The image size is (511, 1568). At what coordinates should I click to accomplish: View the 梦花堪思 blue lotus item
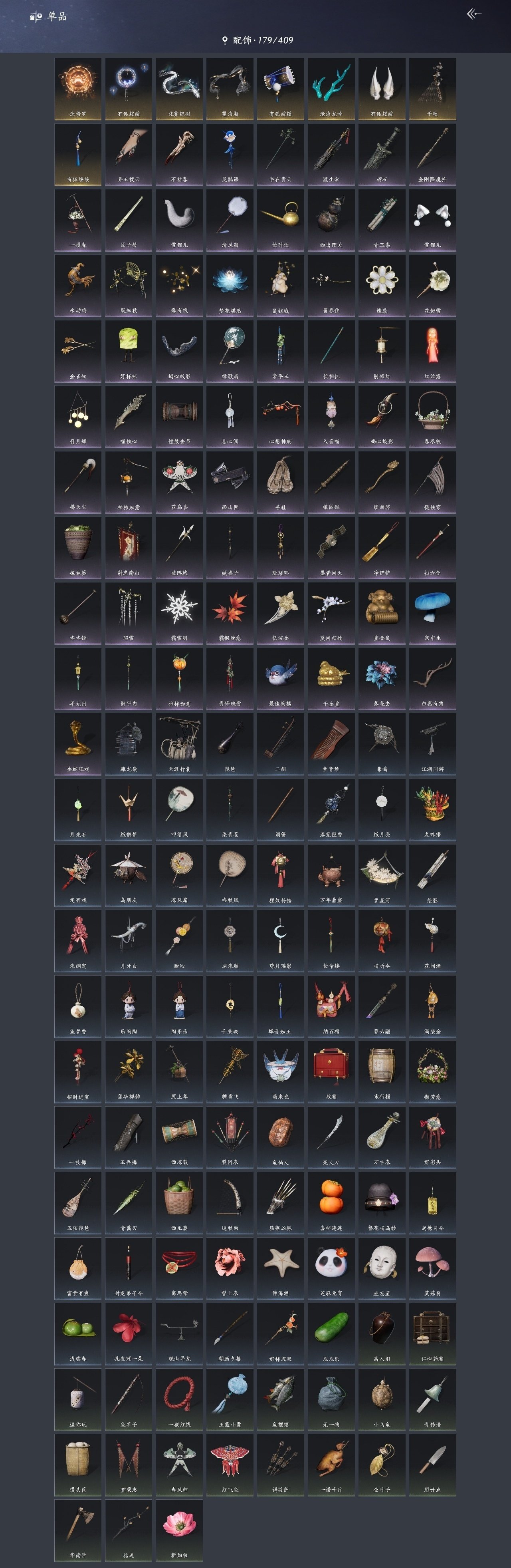pos(230,285)
